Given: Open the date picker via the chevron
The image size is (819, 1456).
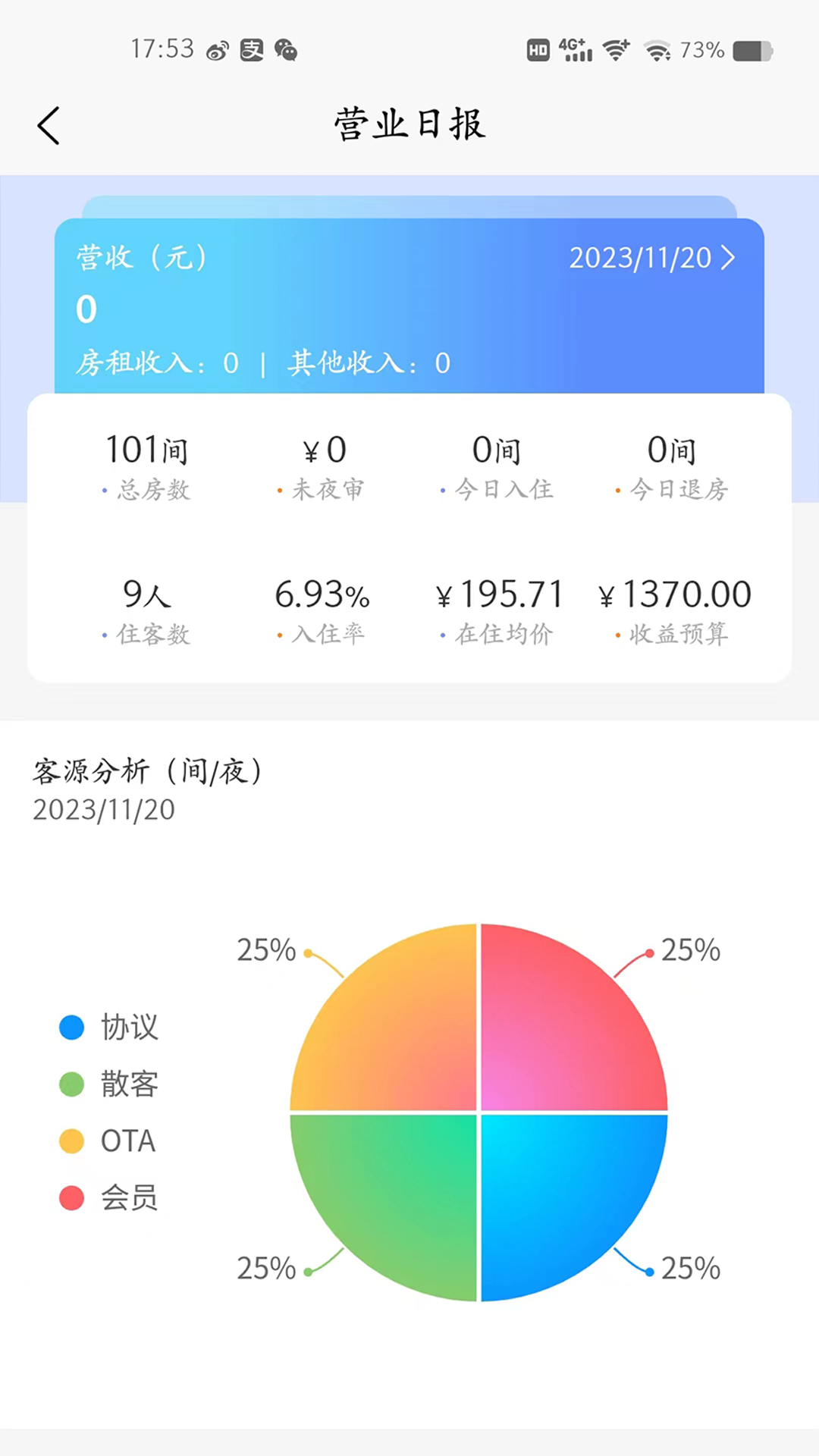Looking at the screenshot, I should tap(728, 258).
